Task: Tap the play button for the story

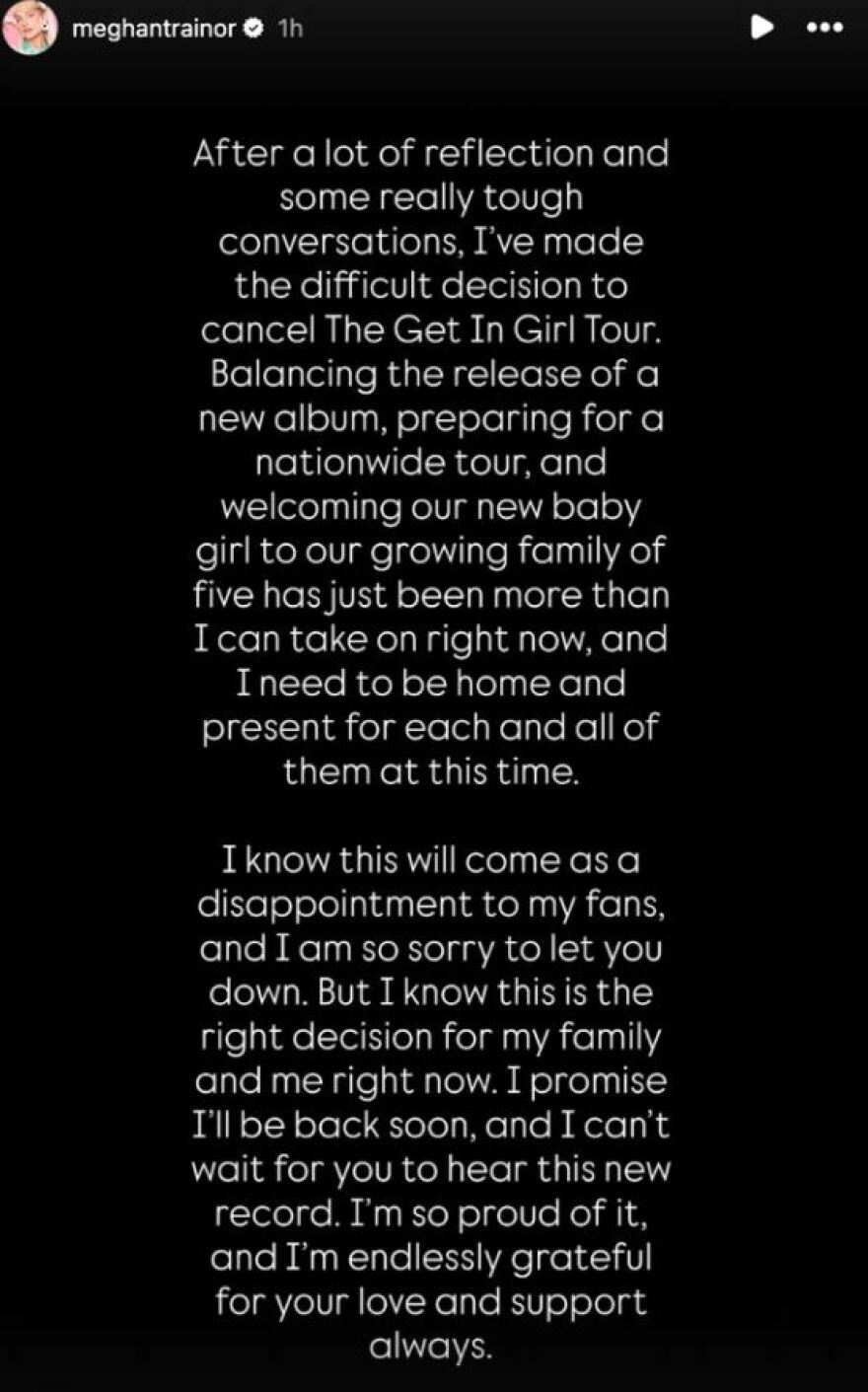Action: [761, 27]
